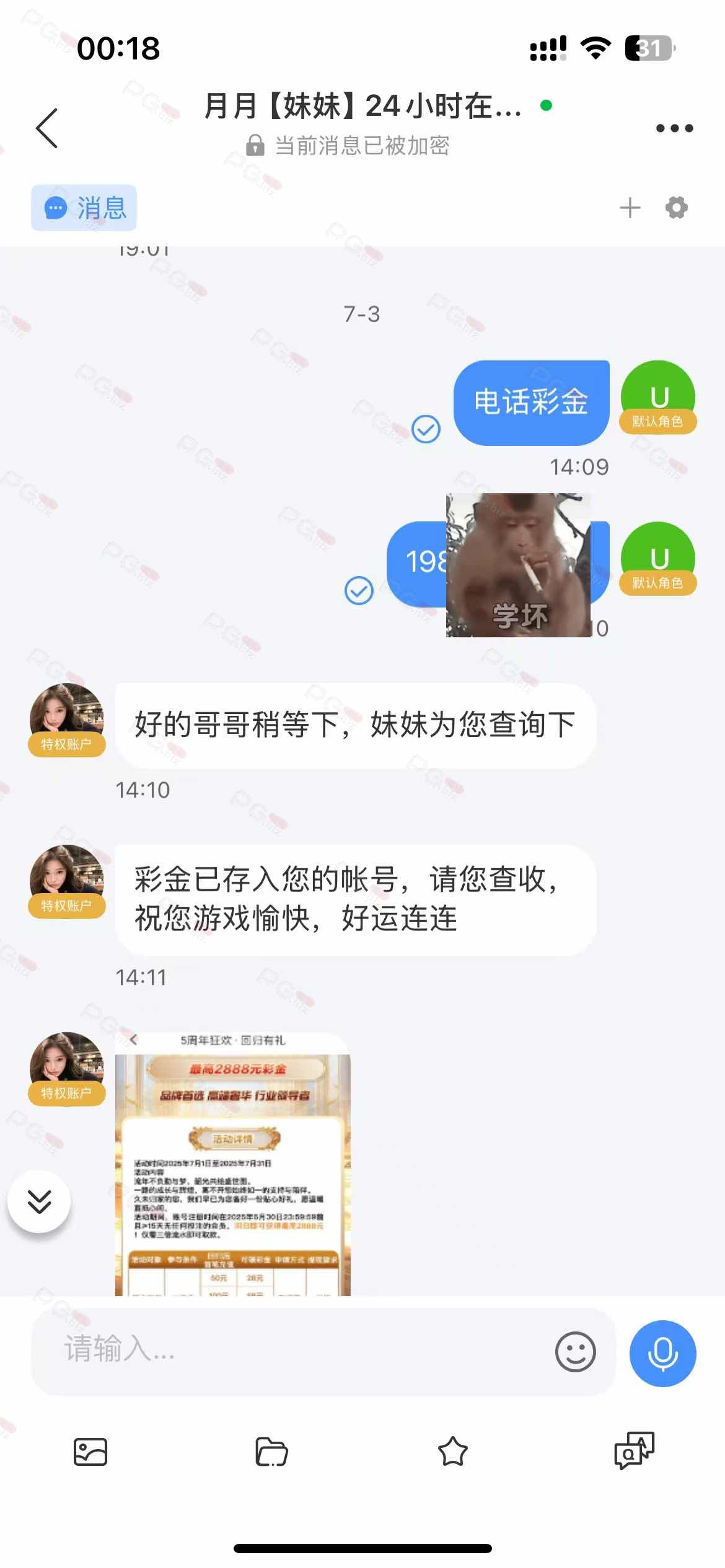Select the 消息 tab

click(x=84, y=207)
